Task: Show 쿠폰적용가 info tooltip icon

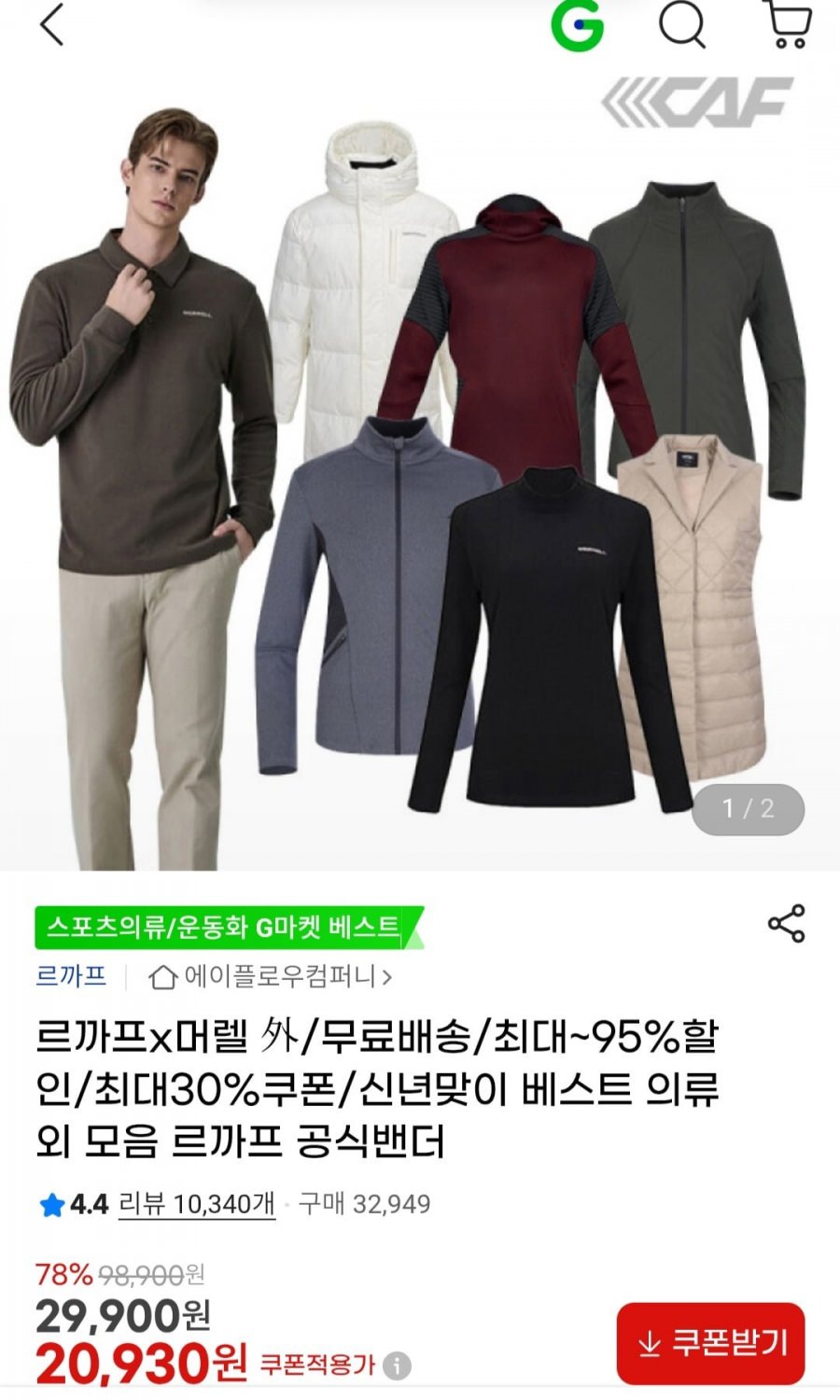Action: tap(397, 1365)
